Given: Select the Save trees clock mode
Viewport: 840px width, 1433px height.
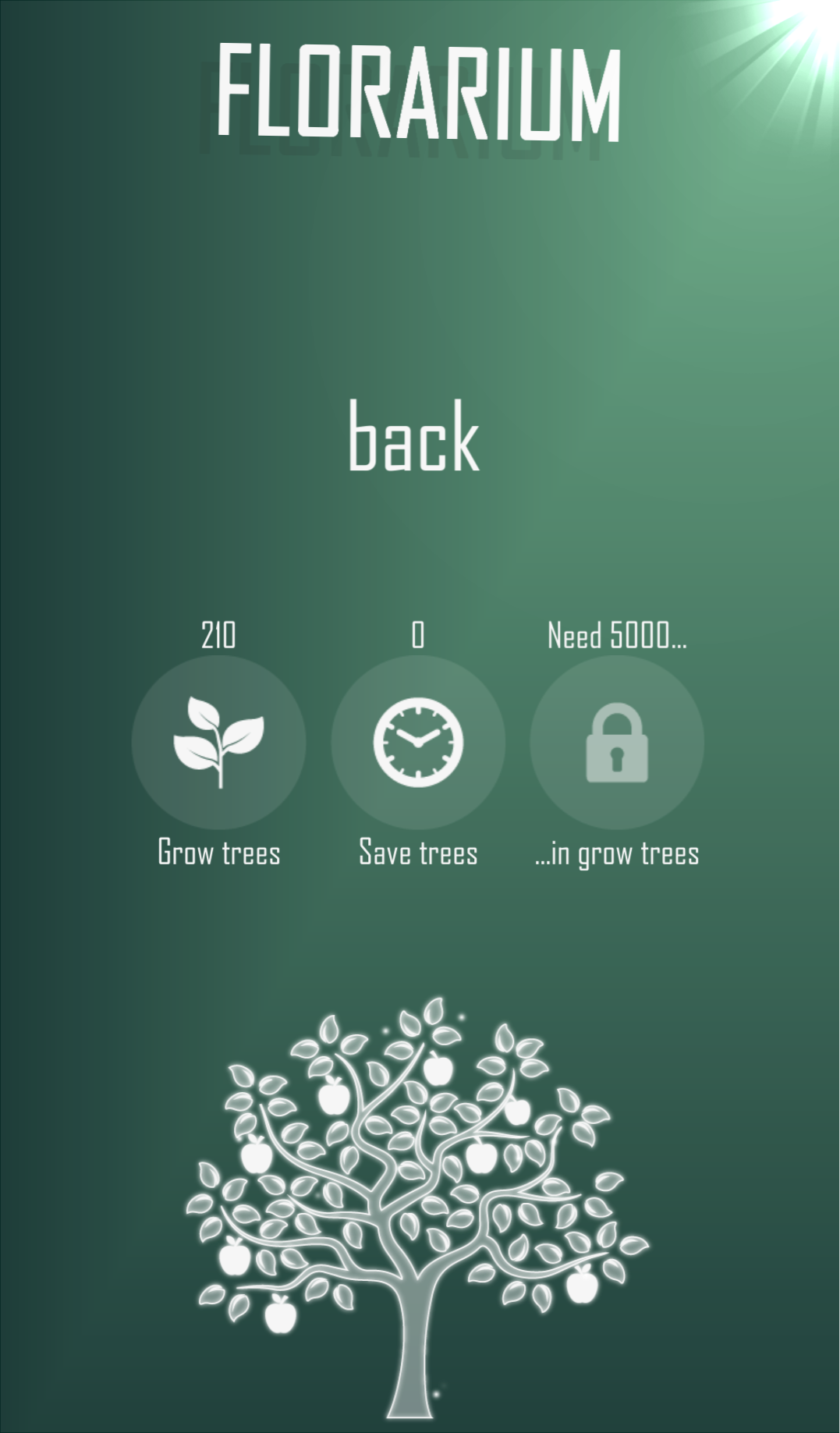Looking at the screenshot, I should (x=418, y=742).
